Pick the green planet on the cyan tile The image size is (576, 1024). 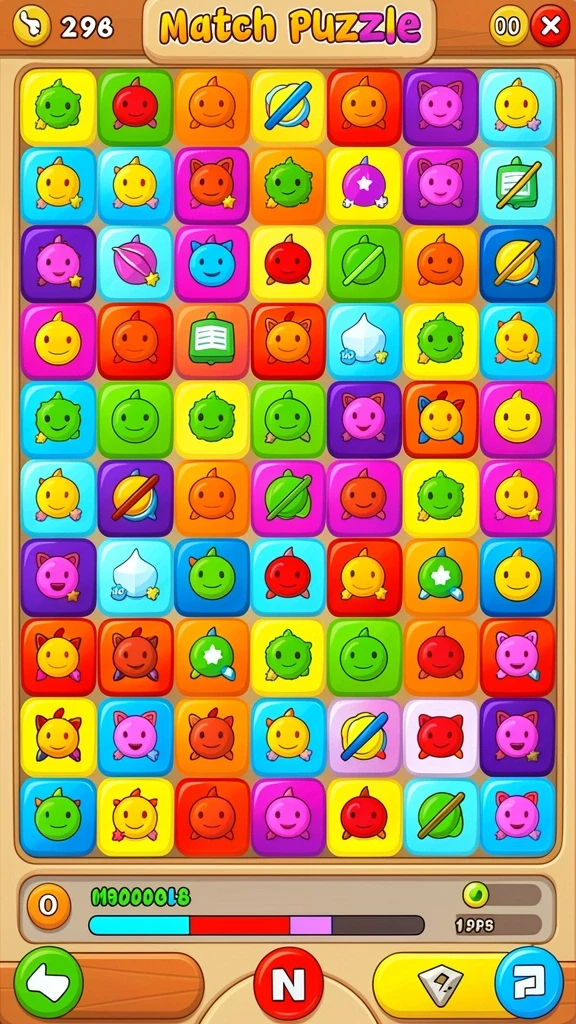pyautogui.click(x=440, y=816)
